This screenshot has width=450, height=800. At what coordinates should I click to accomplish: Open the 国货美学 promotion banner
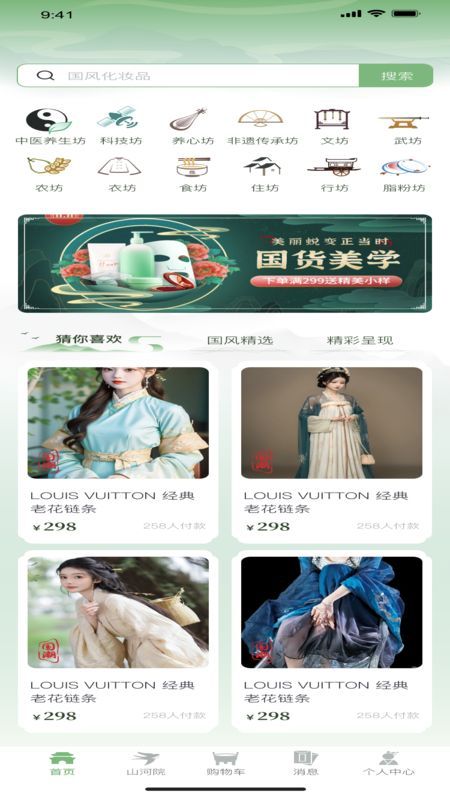coord(225,263)
